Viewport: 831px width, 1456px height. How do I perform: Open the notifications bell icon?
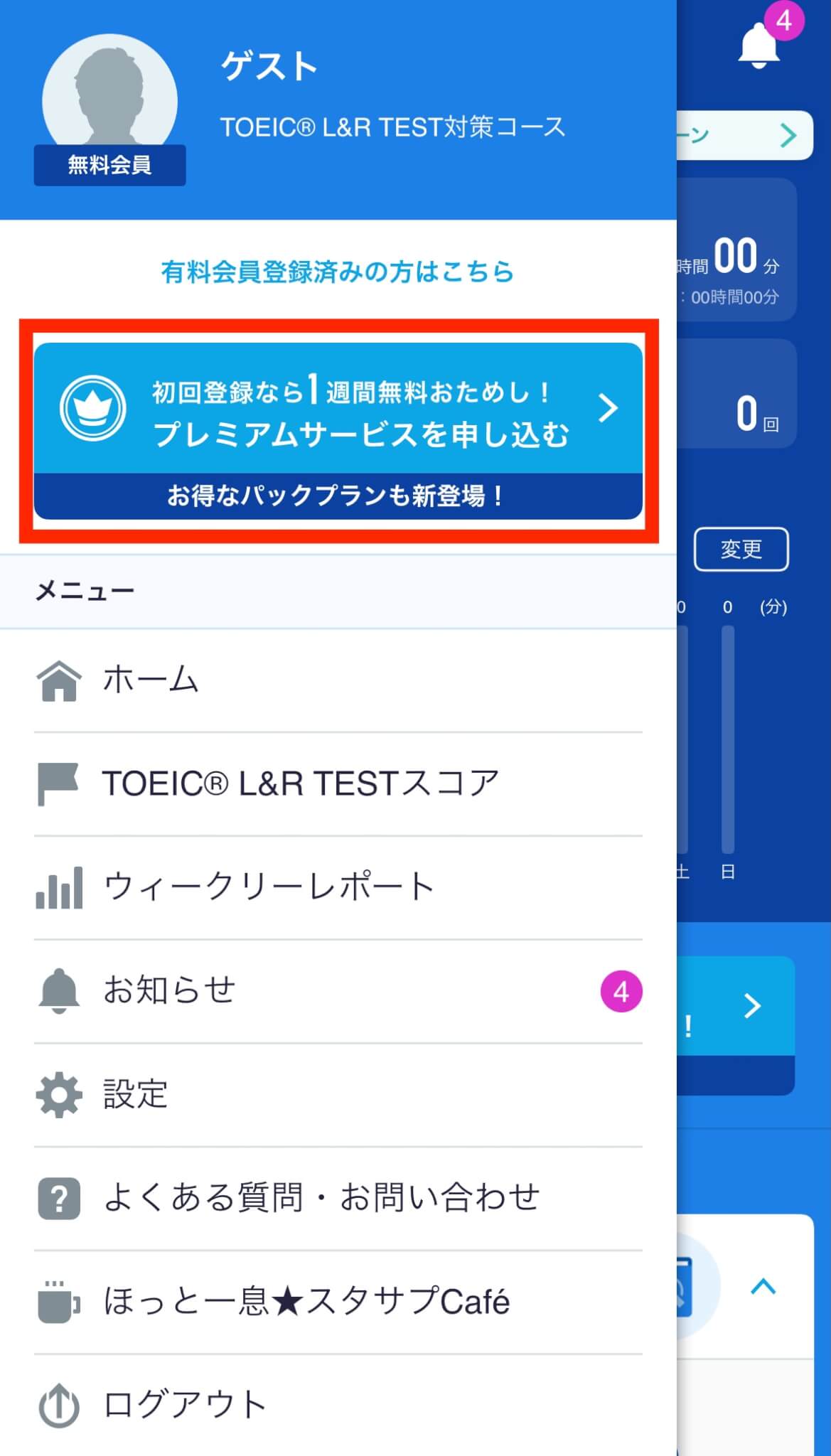point(759,47)
